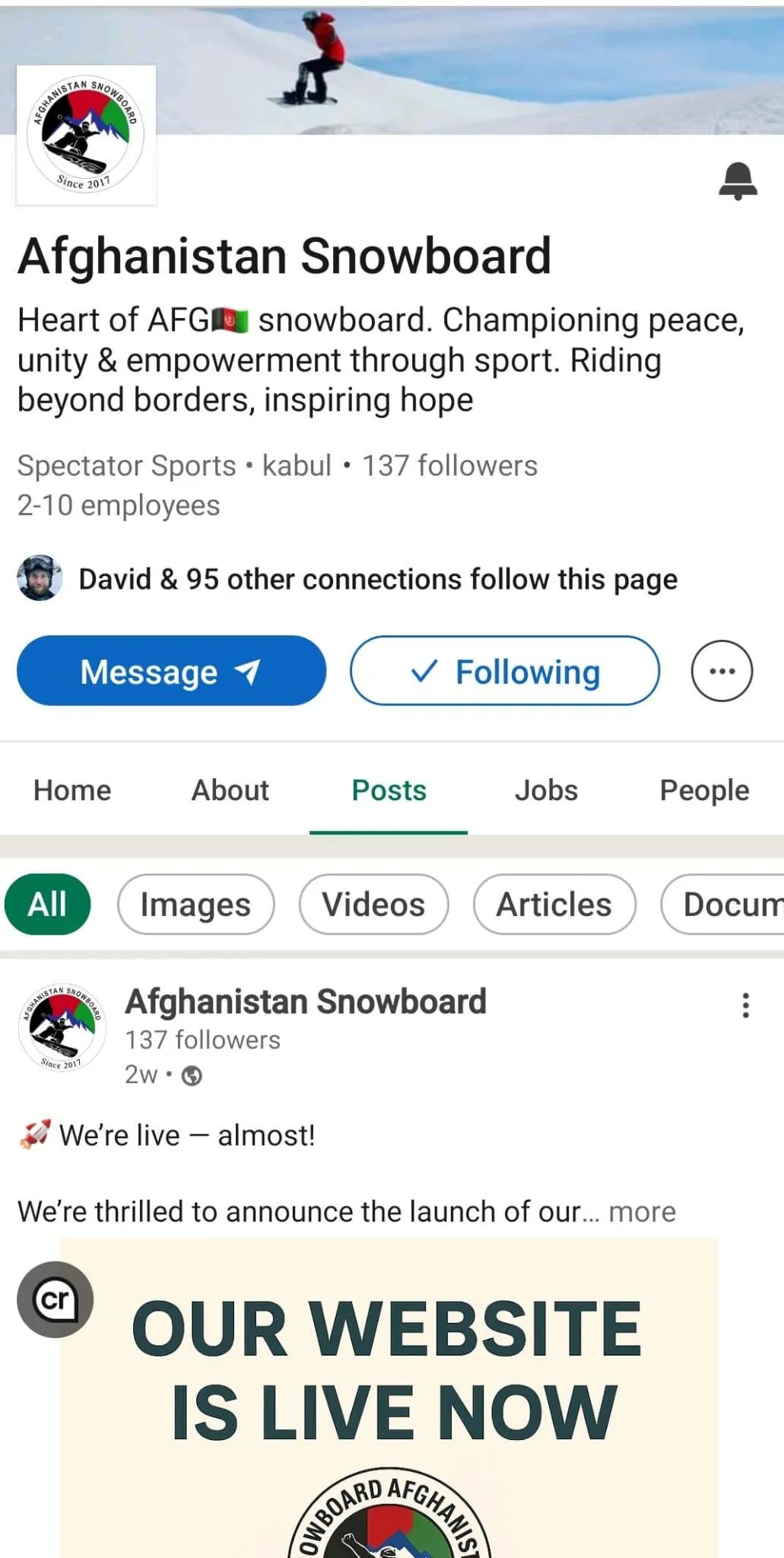
Task: Message Afghanistan Snowboard
Action: (x=172, y=671)
